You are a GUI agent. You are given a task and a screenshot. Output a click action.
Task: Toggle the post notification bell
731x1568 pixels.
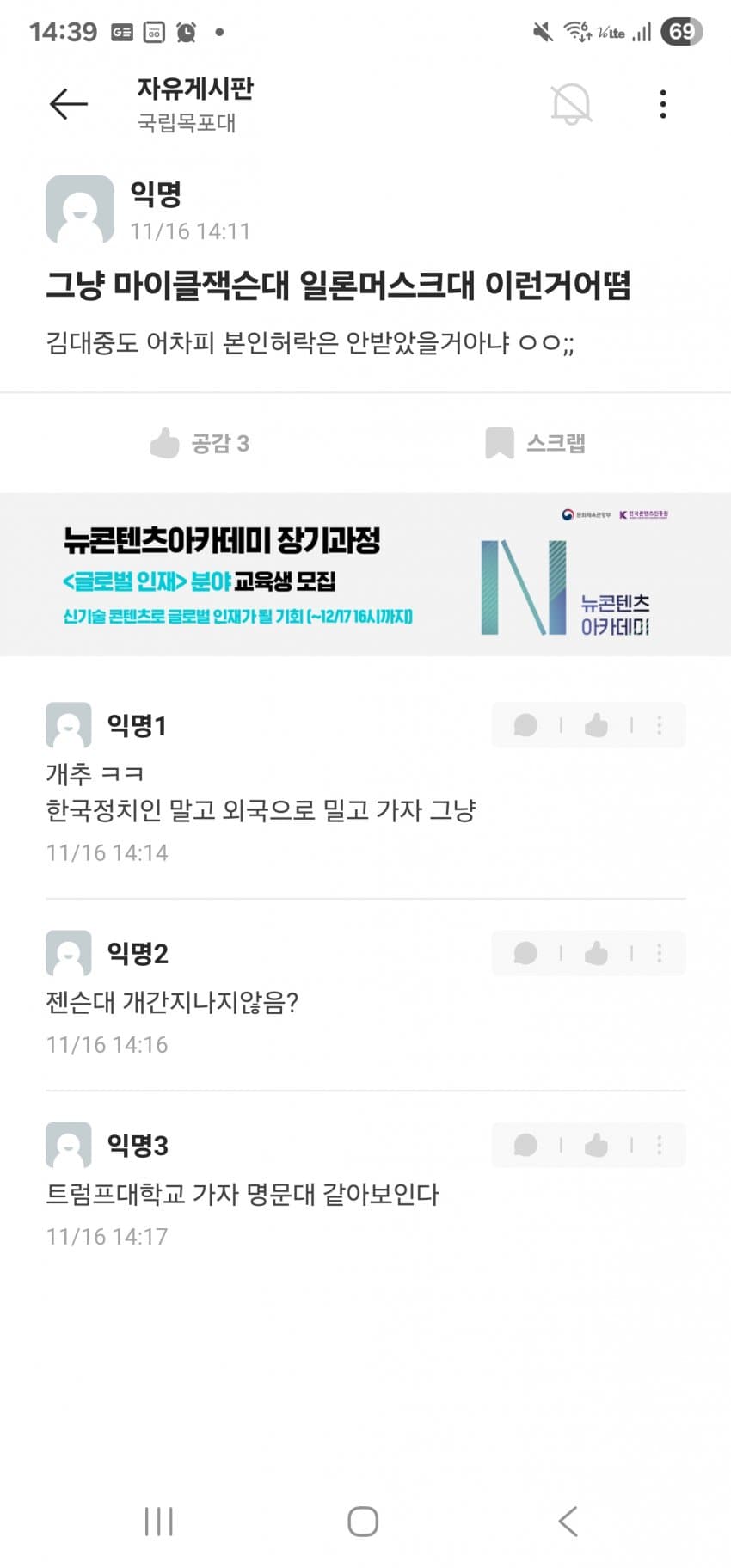coord(571,104)
